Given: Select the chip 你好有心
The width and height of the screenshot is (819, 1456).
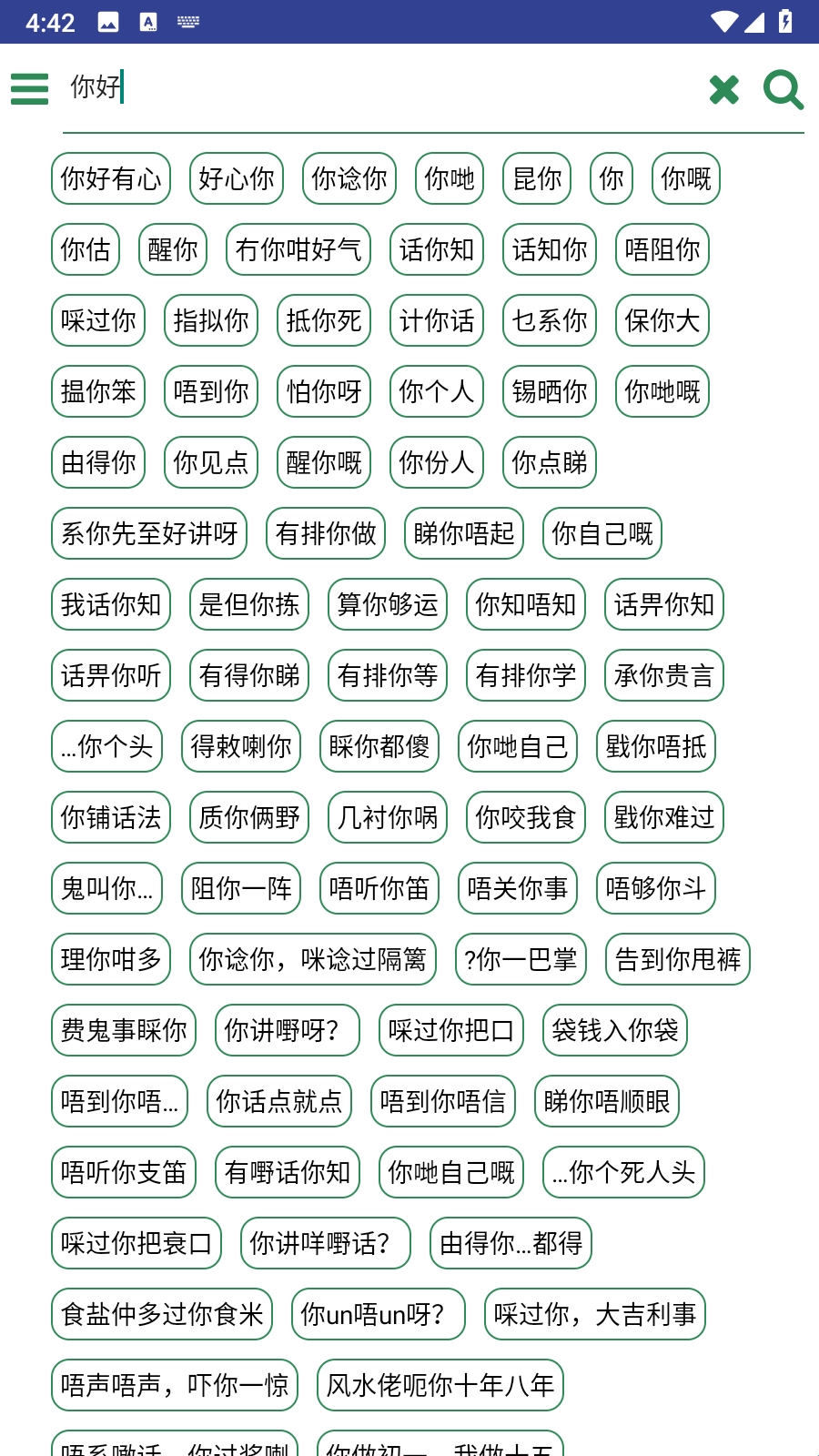Looking at the screenshot, I should click(x=111, y=178).
